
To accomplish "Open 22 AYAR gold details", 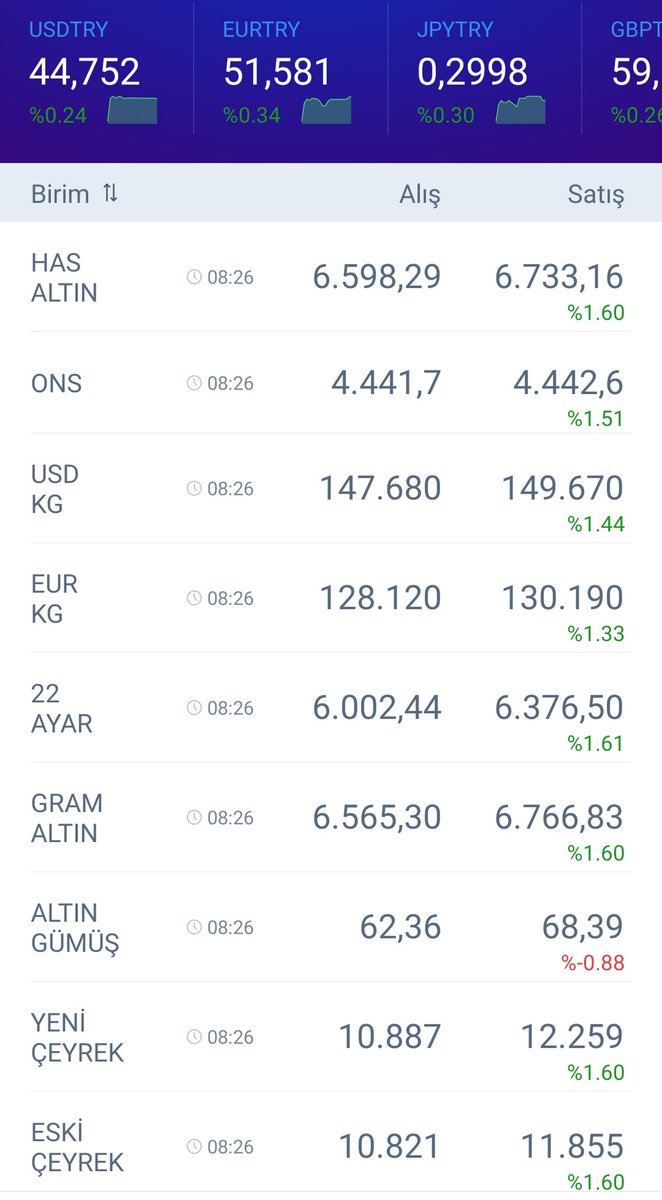I will [x=330, y=709].
